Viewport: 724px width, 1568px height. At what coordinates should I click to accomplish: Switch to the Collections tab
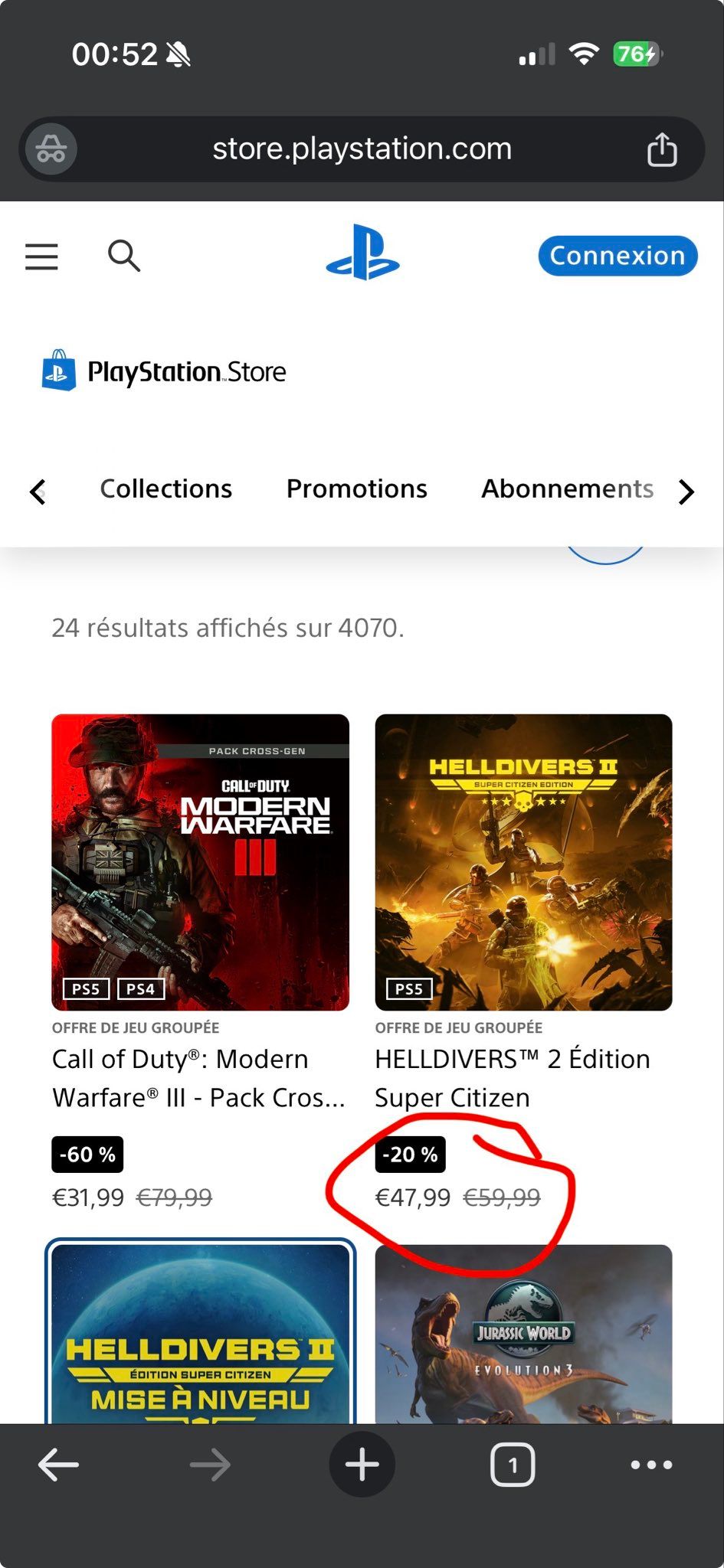click(165, 488)
